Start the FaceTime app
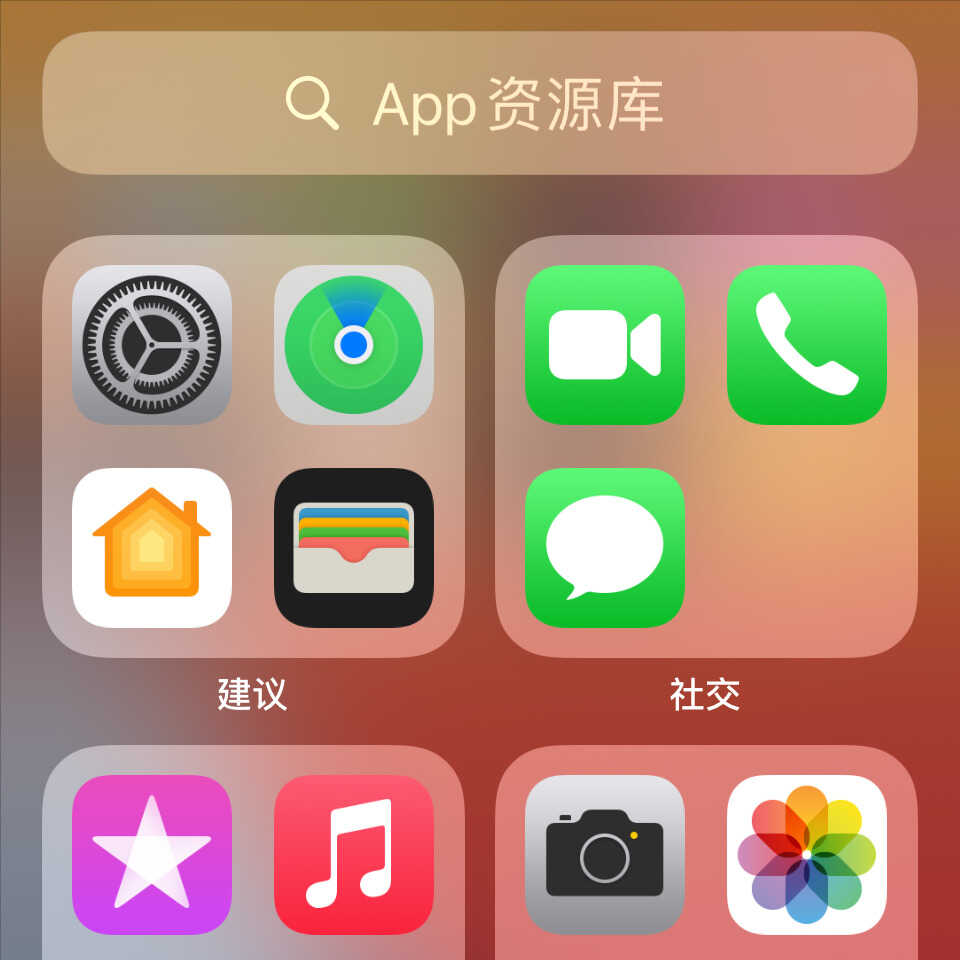This screenshot has width=960, height=960. click(605, 345)
